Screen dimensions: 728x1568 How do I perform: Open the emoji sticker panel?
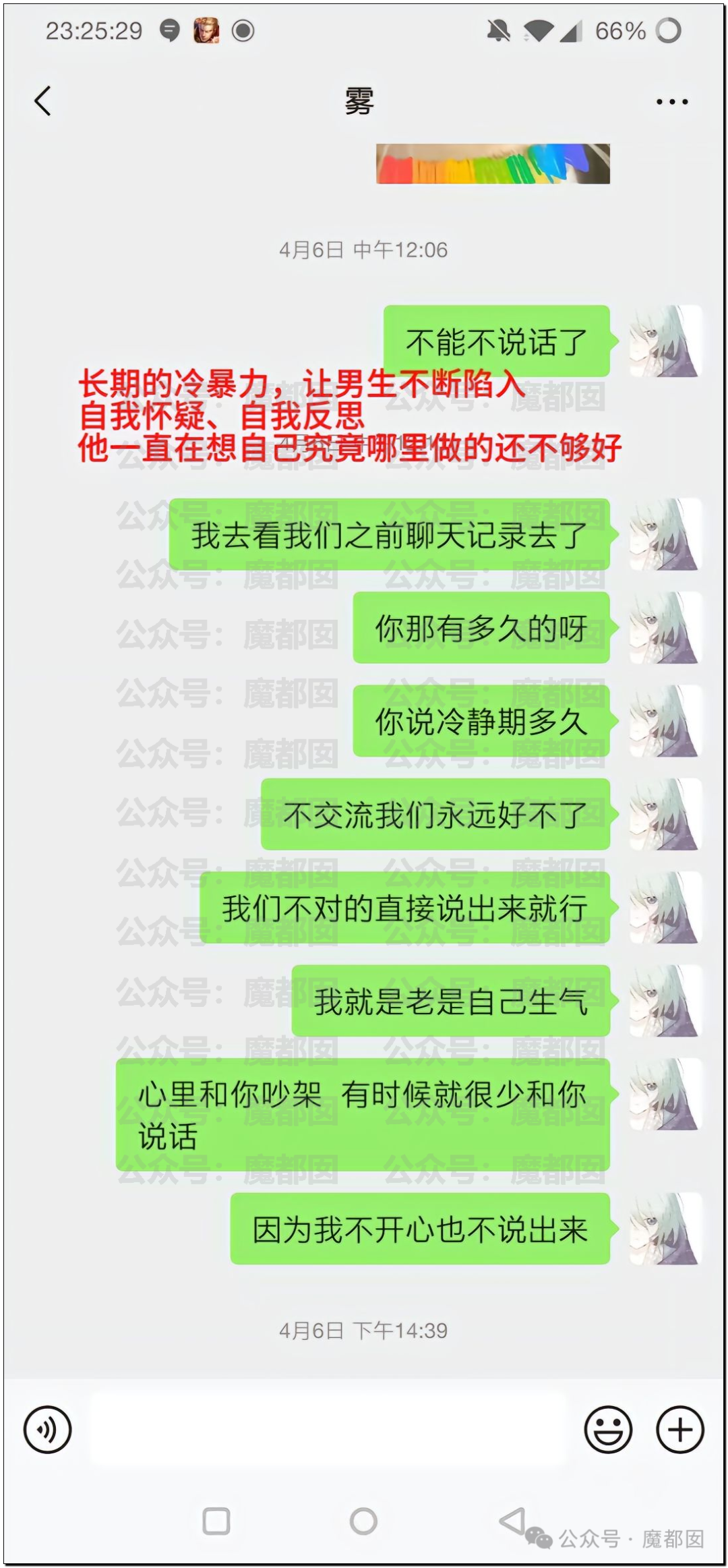point(608,1429)
